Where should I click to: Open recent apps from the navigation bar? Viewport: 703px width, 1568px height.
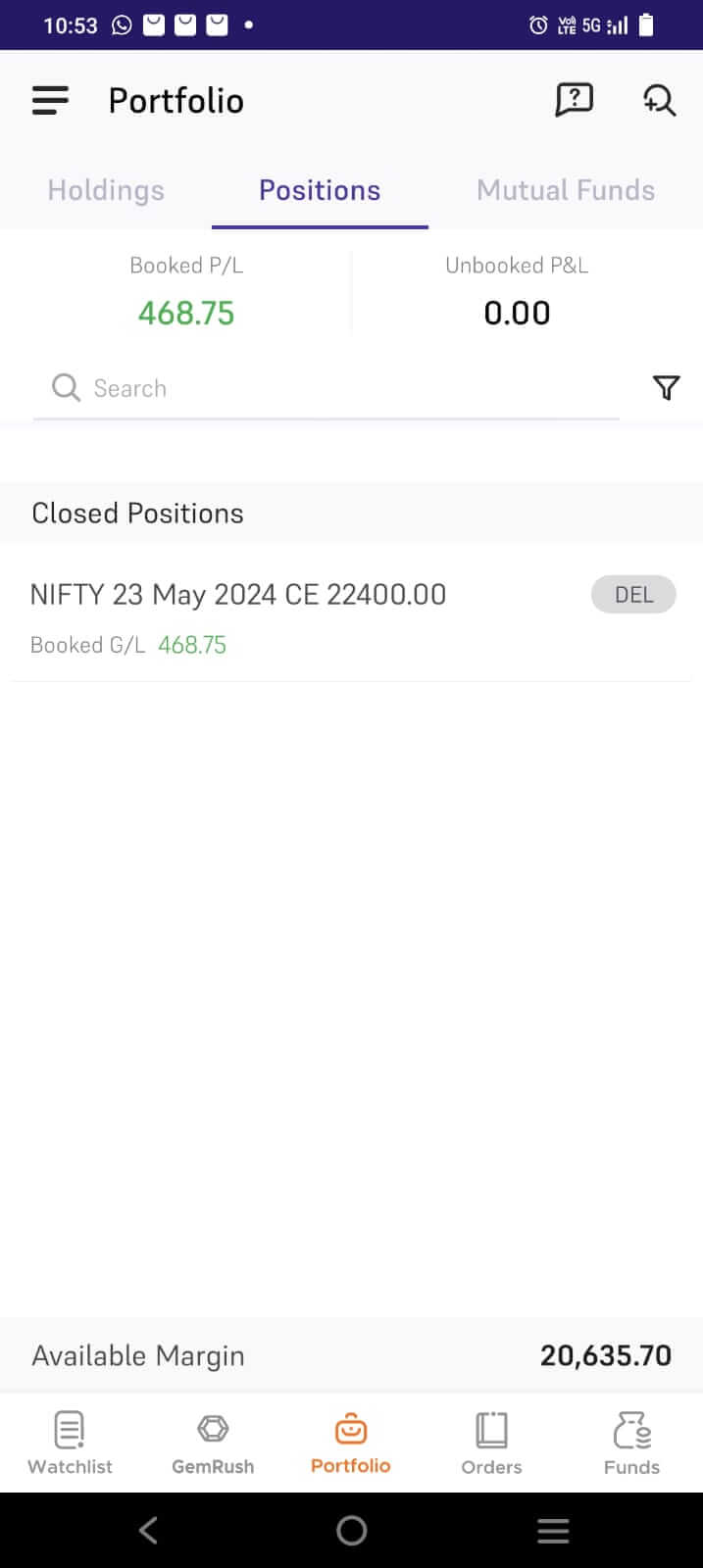click(x=553, y=1530)
